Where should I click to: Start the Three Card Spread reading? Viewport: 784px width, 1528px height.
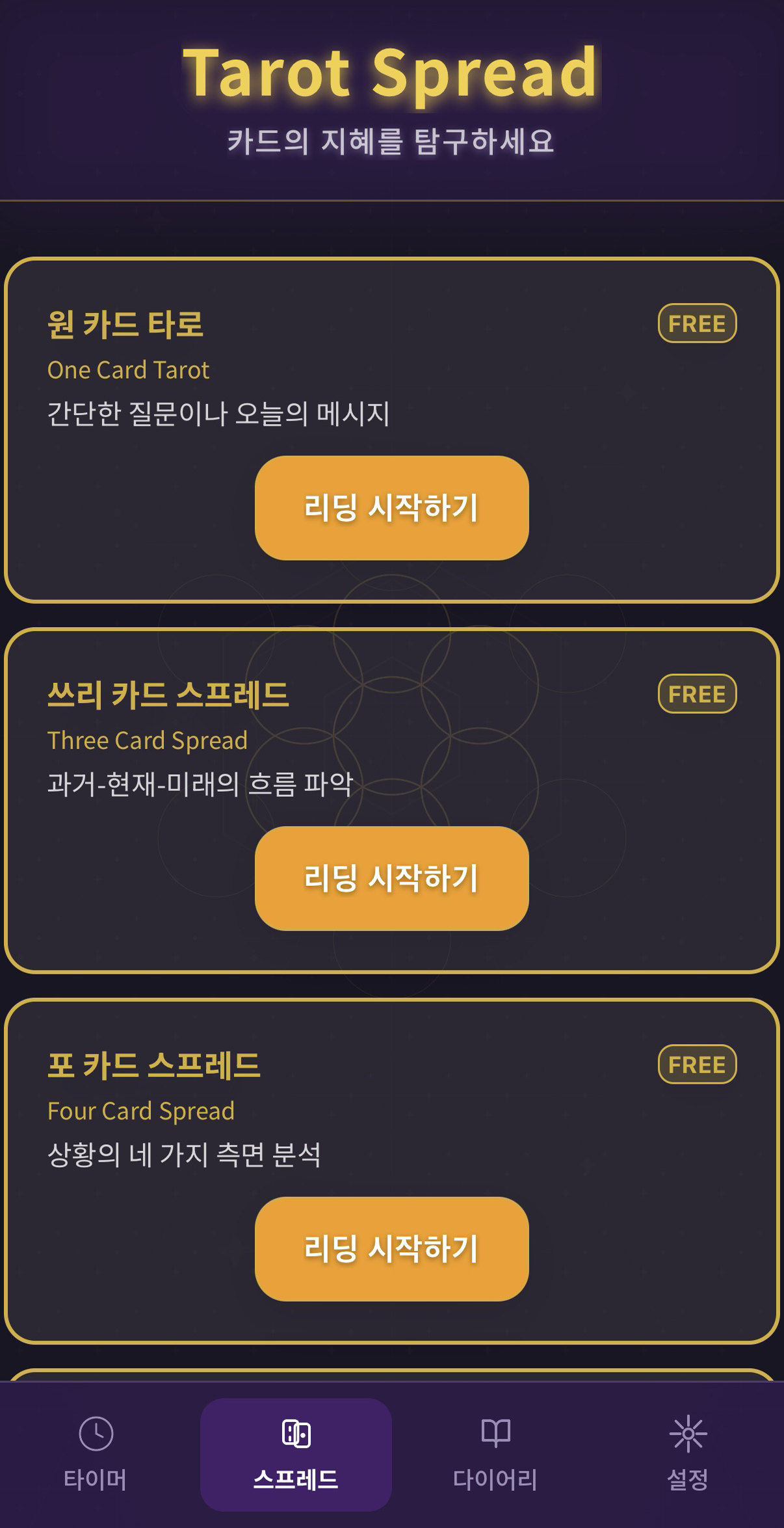[x=391, y=878]
